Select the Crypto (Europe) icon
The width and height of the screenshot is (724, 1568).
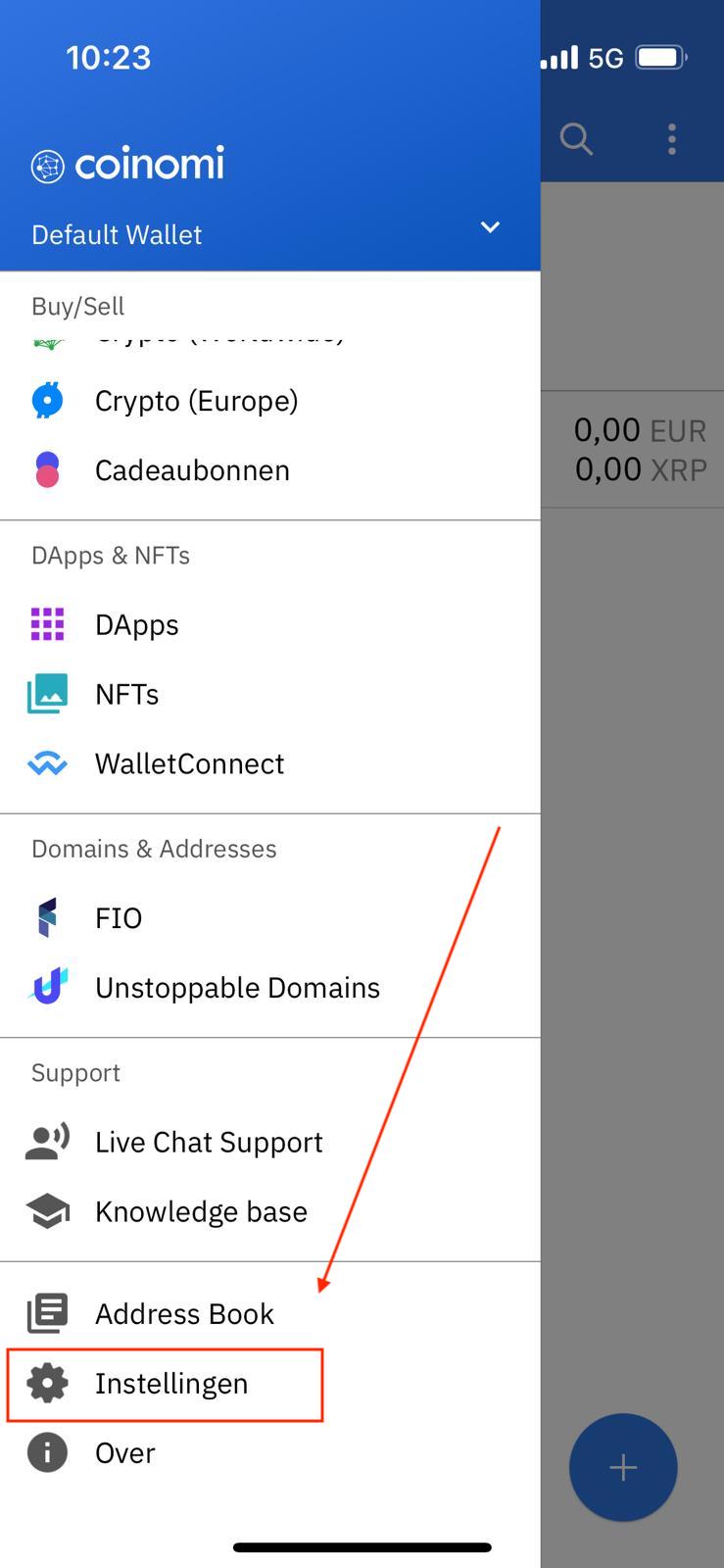click(46, 400)
